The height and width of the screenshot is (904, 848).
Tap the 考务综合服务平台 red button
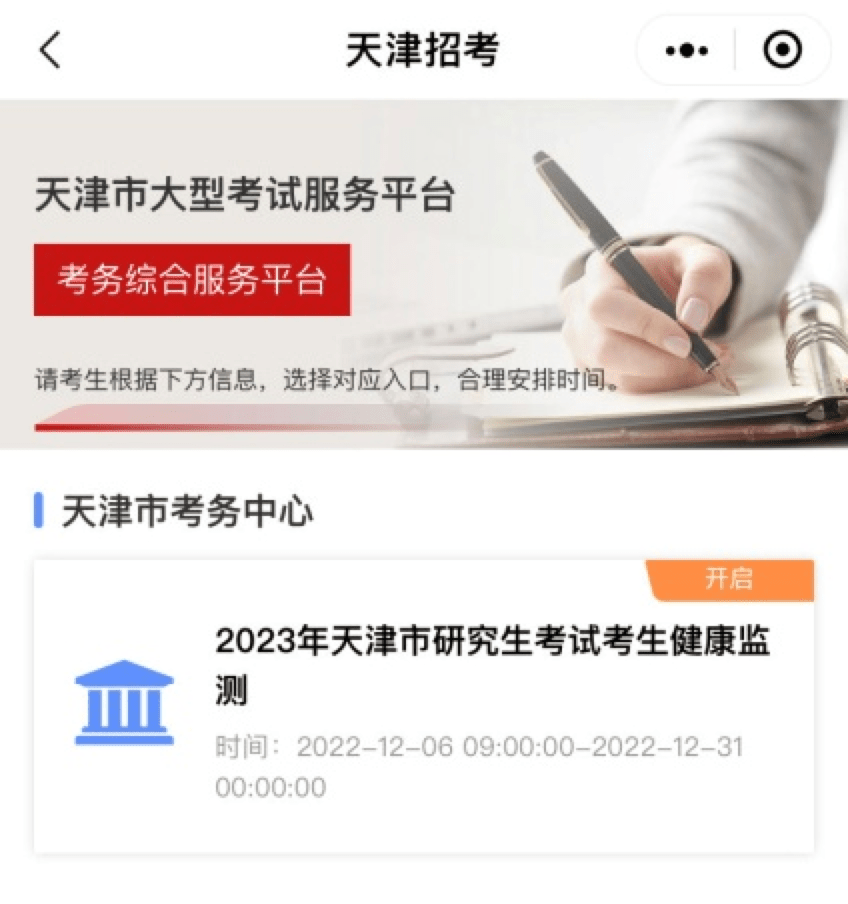click(192, 280)
